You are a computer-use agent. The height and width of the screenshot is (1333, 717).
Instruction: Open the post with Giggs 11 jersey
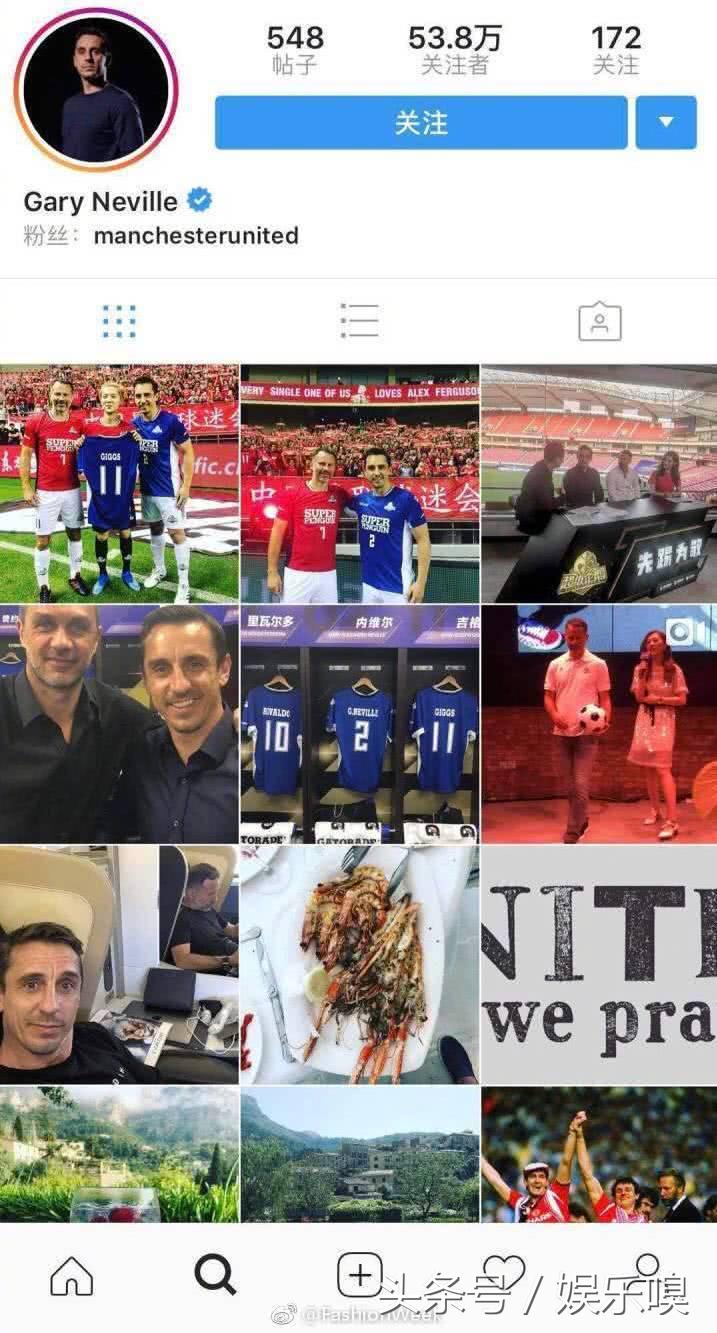pyautogui.click(x=119, y=483)
